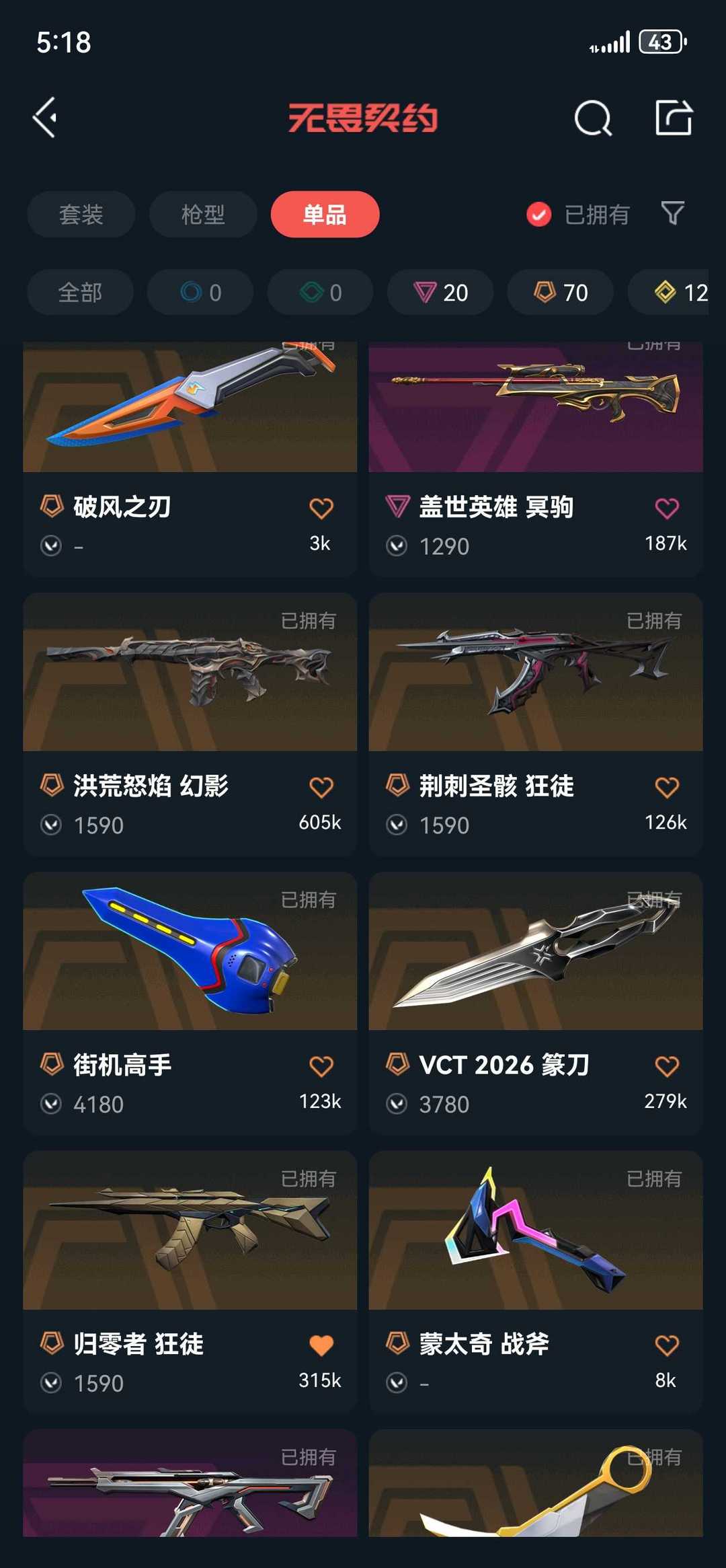Switch to the 套装 tab

(81, 215)
